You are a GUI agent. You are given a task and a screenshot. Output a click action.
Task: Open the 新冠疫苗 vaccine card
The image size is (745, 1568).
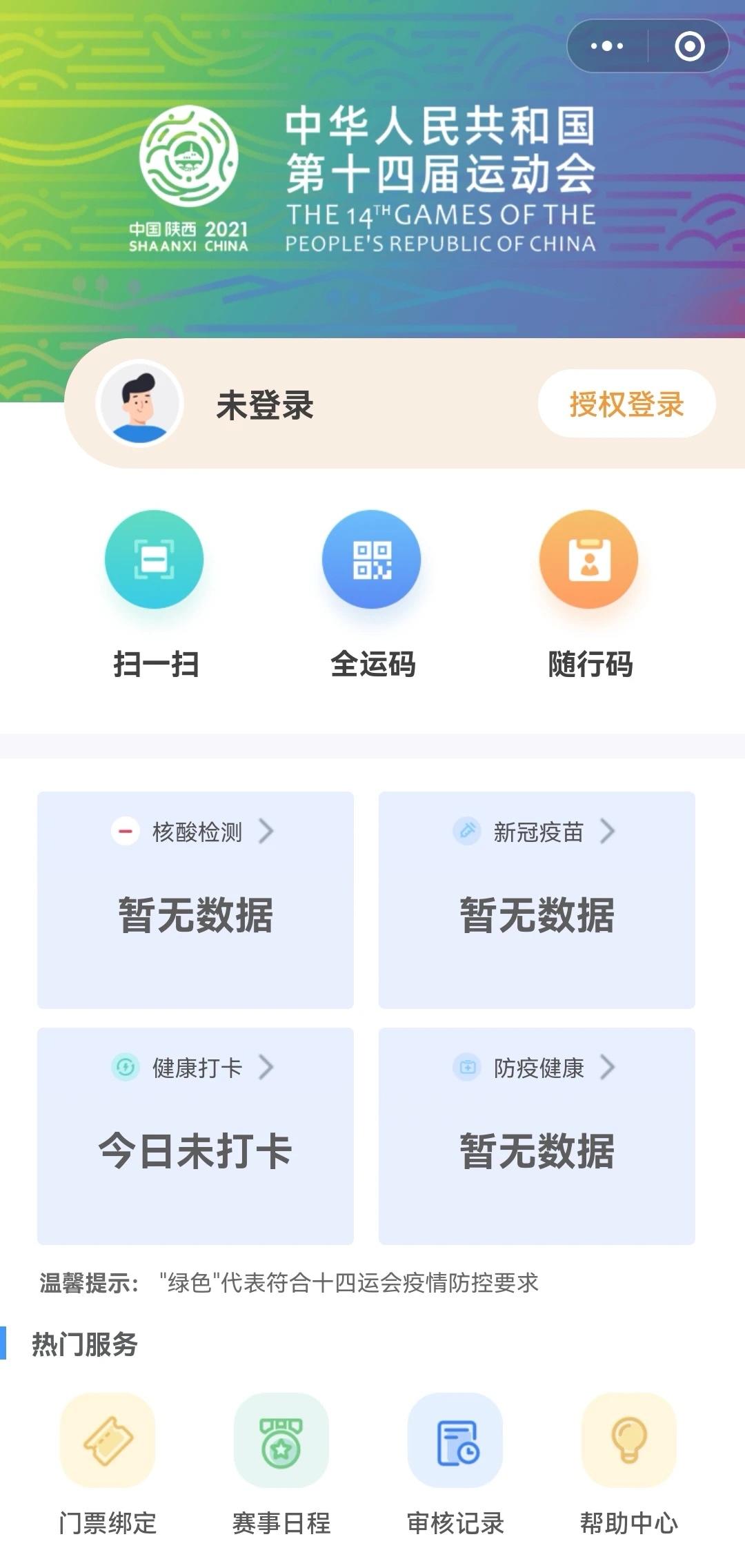537,899
